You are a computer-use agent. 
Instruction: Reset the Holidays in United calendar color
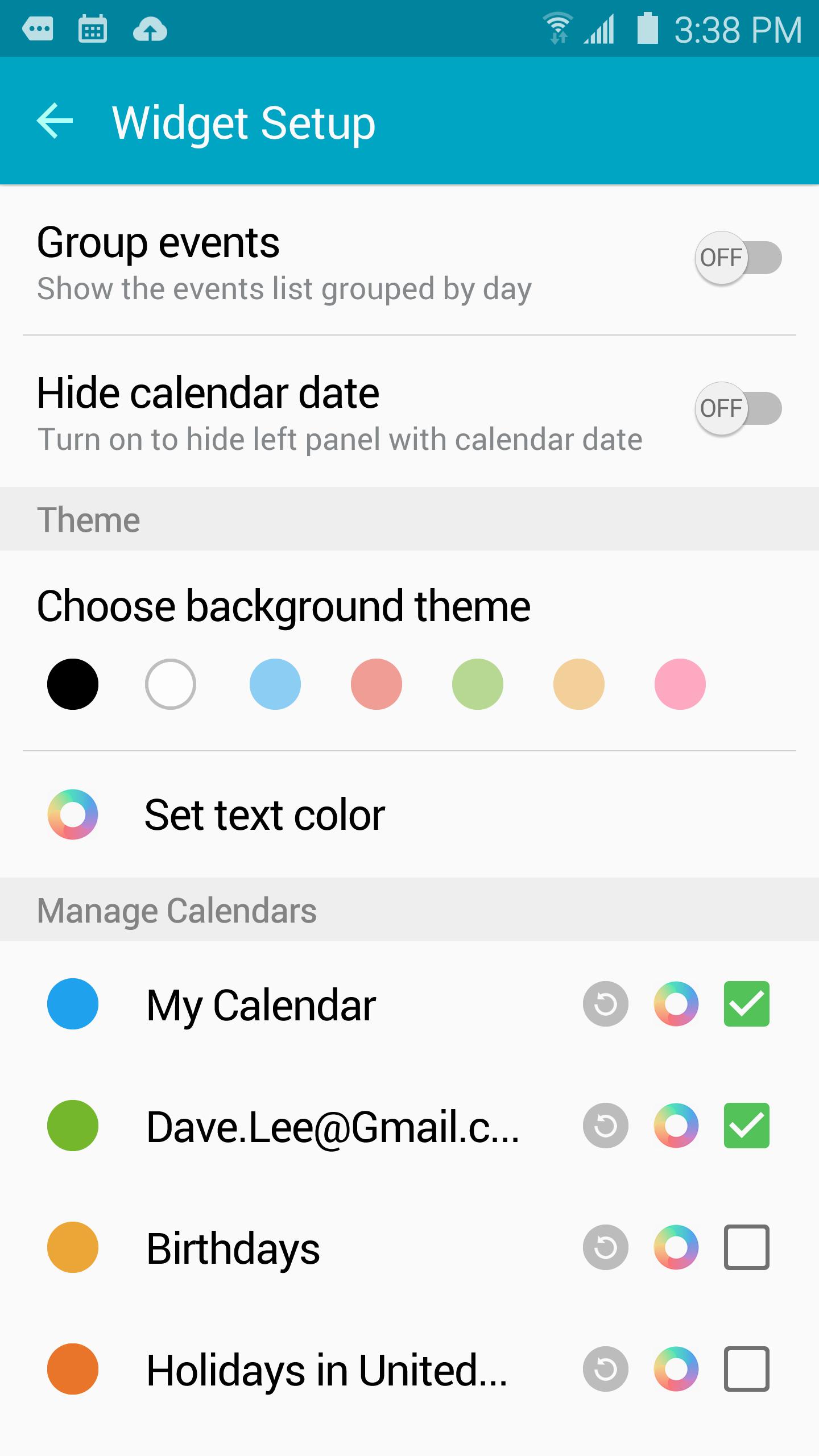point(605,1369)
